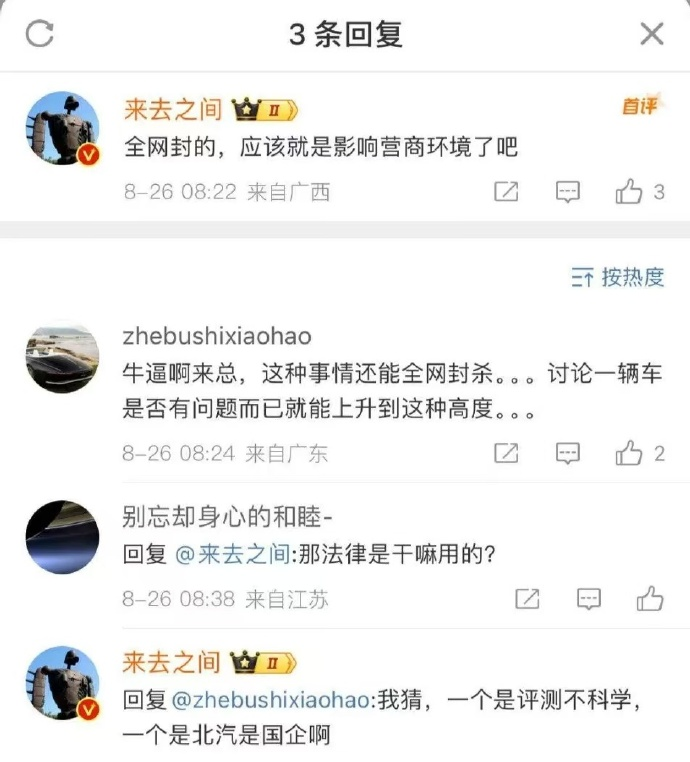Open 别忘却身心的和睦-'s profile avatar

(x=61, y=537)
